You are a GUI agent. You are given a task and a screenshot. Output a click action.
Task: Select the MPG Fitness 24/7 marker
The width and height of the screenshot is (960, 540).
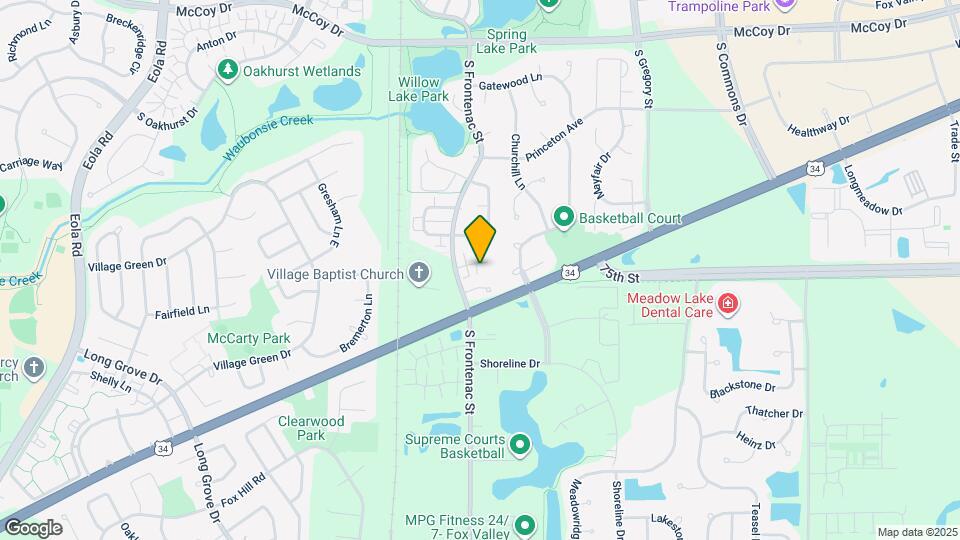(x=525, y=525)
